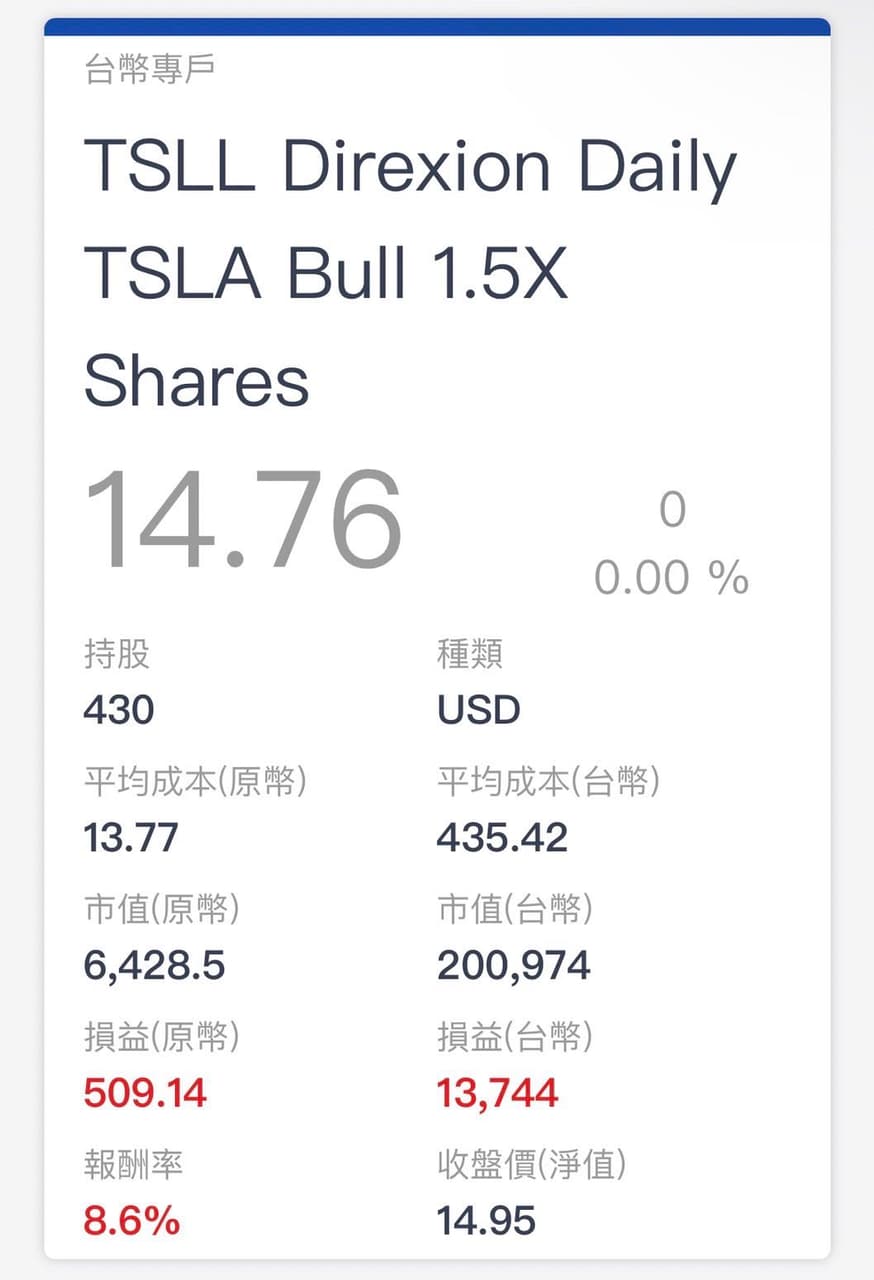Select the red 損益(原幣) value 509.14
Viewport: 874px width, 1280px height.
[146, 1092]
